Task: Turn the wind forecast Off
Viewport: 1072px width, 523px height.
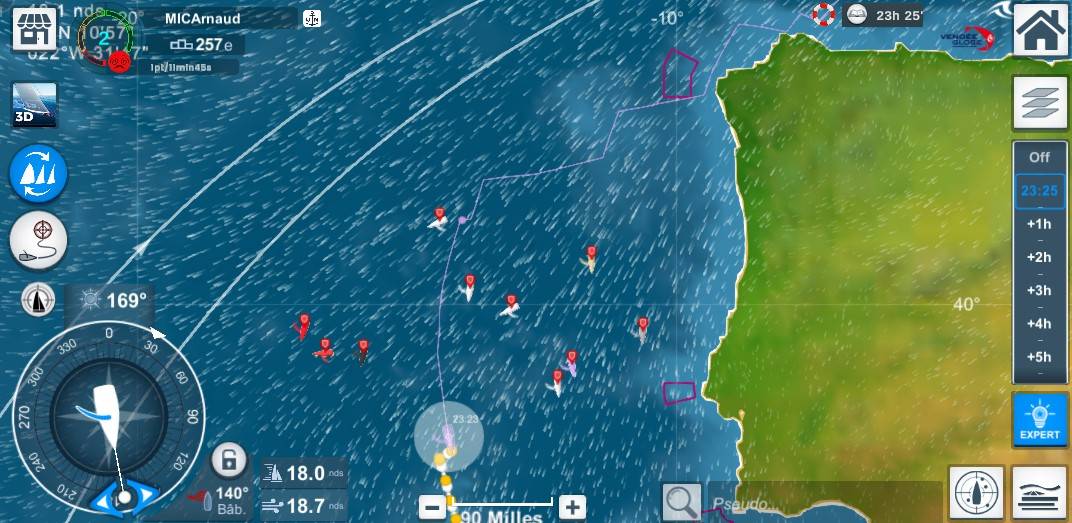Action: [1040, 157]
